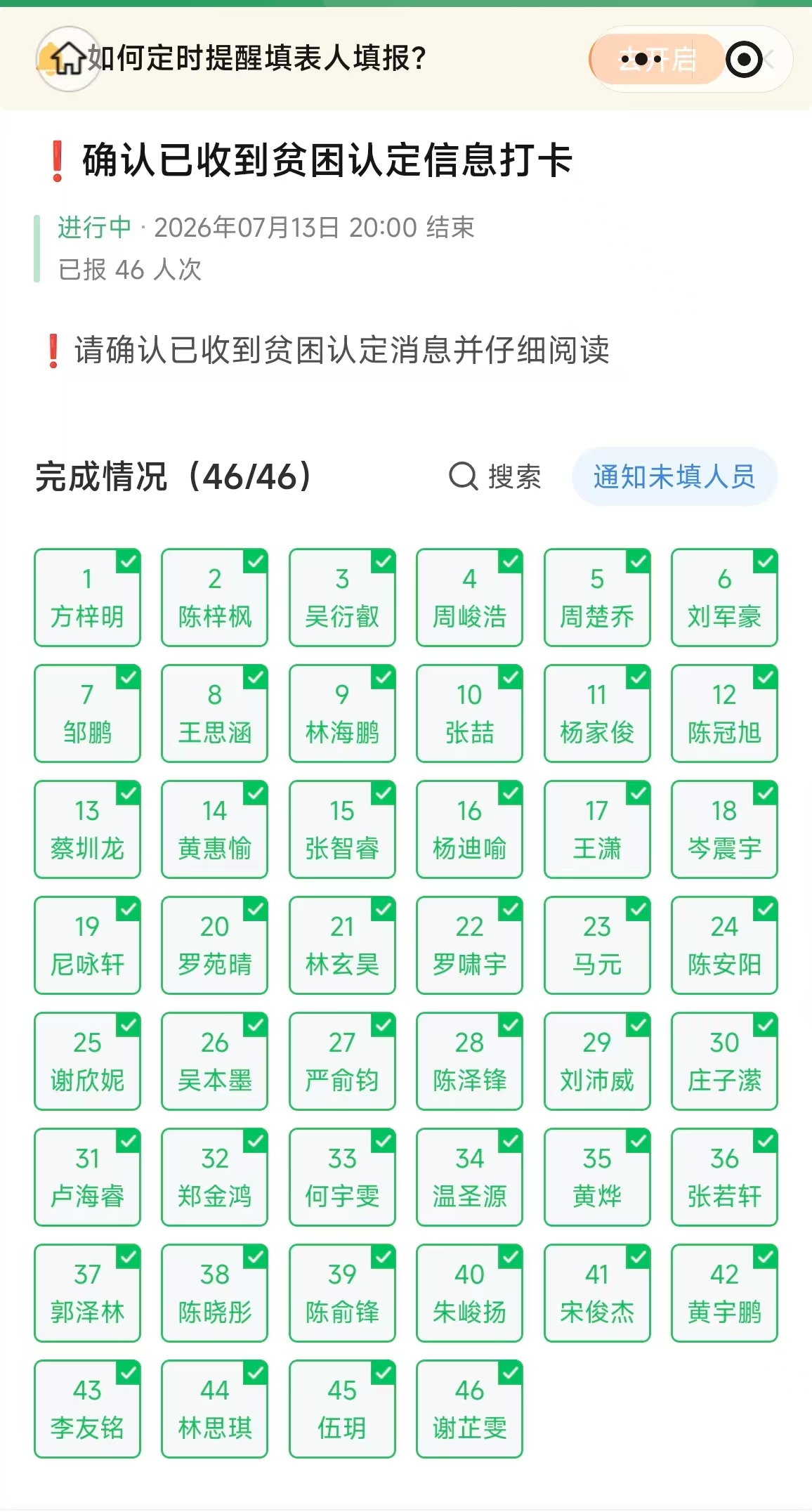
Task: Select entry 20 罗苑晴
Action: point(214,945)
